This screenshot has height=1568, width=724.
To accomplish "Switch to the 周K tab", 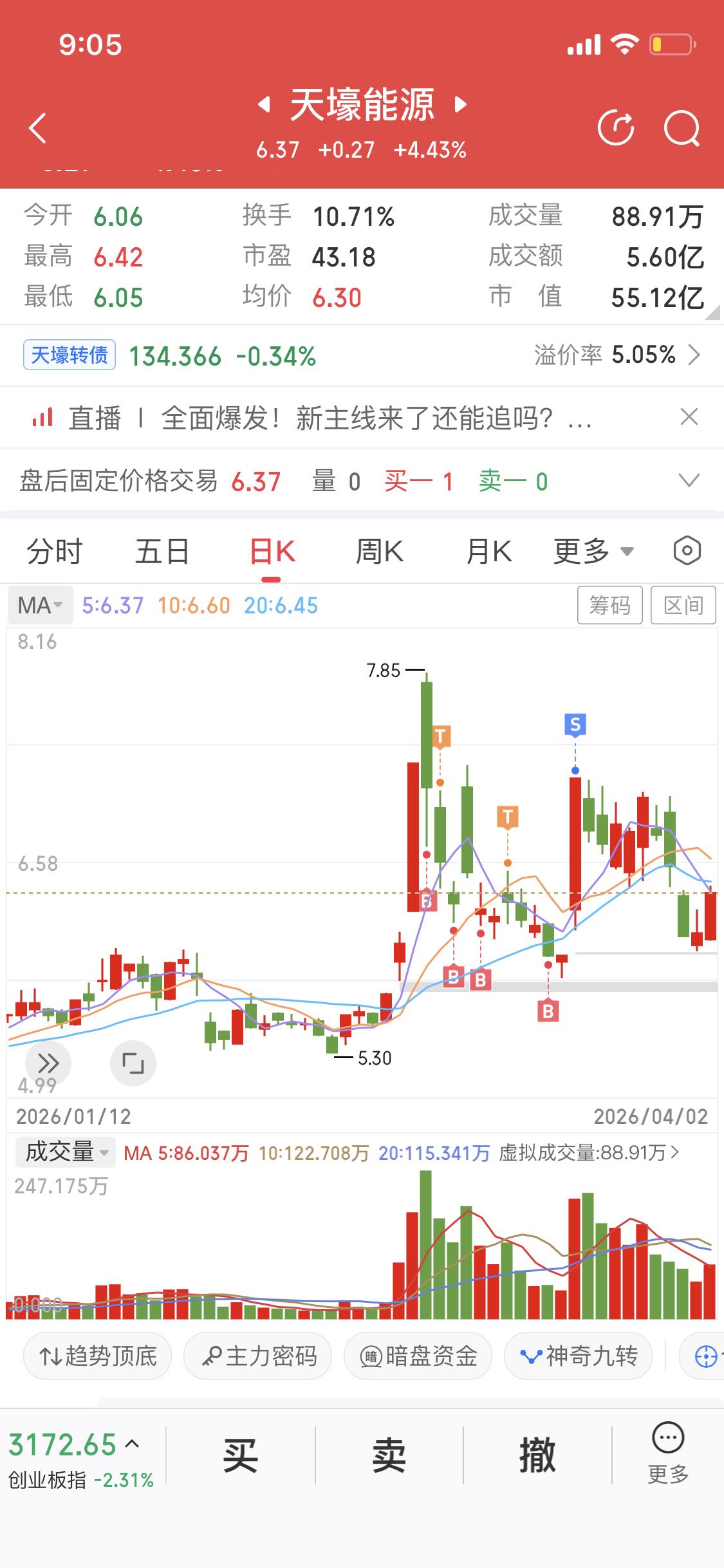I will 379,552.
